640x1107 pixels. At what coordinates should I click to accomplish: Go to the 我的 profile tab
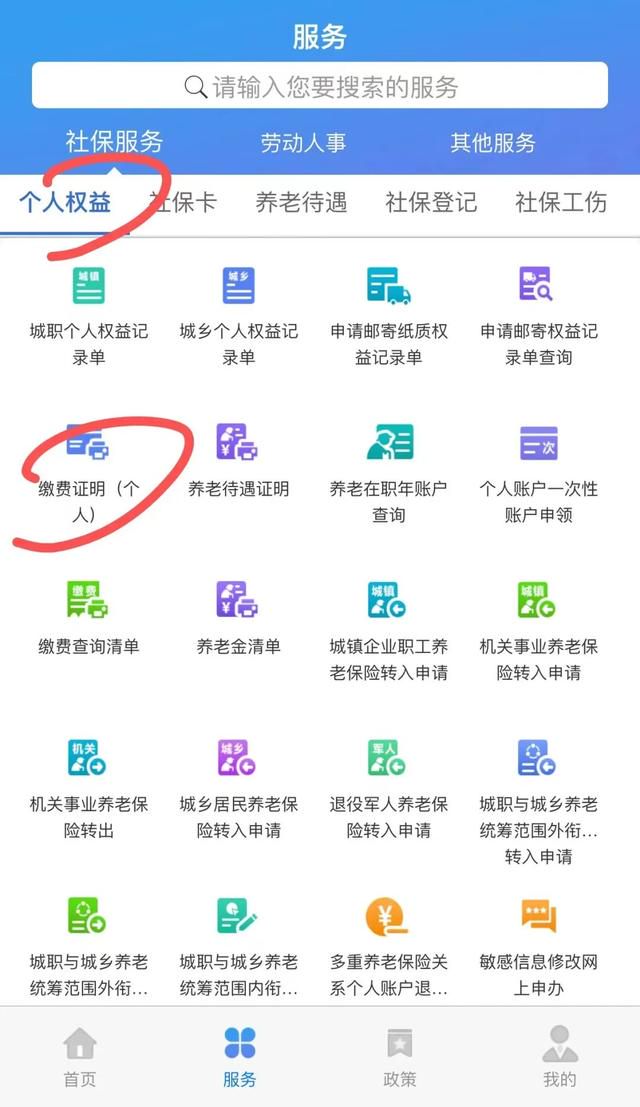pos(560,1057)
